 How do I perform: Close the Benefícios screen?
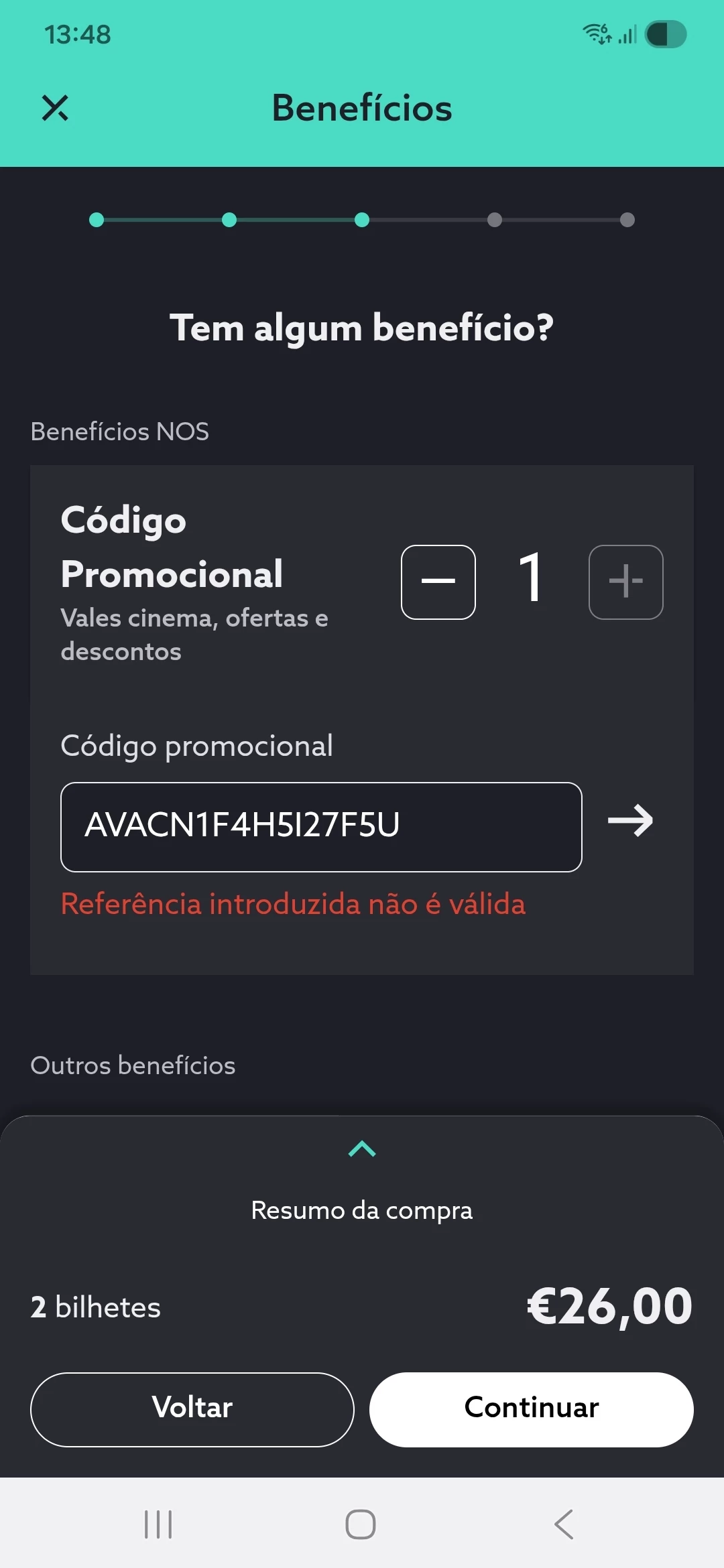(x=55, y=108)
